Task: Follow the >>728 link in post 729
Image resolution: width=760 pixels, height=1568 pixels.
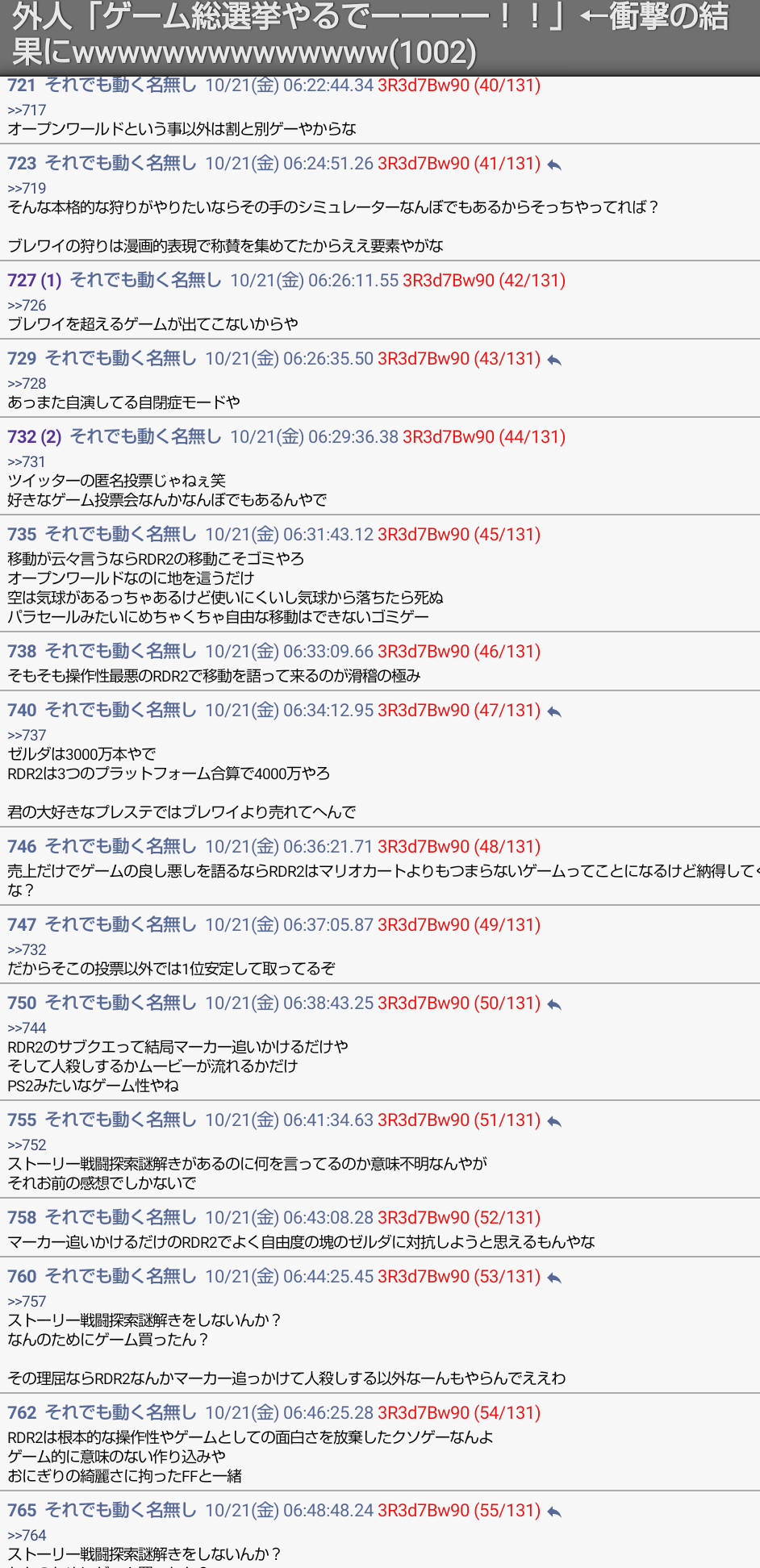Action: coord(27,384)
